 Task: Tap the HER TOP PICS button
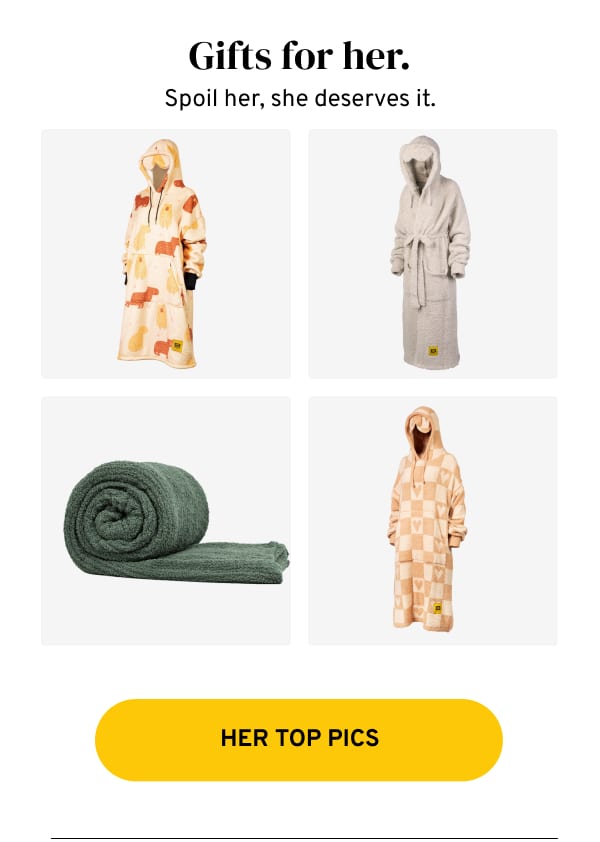click(x=298, y=740)
